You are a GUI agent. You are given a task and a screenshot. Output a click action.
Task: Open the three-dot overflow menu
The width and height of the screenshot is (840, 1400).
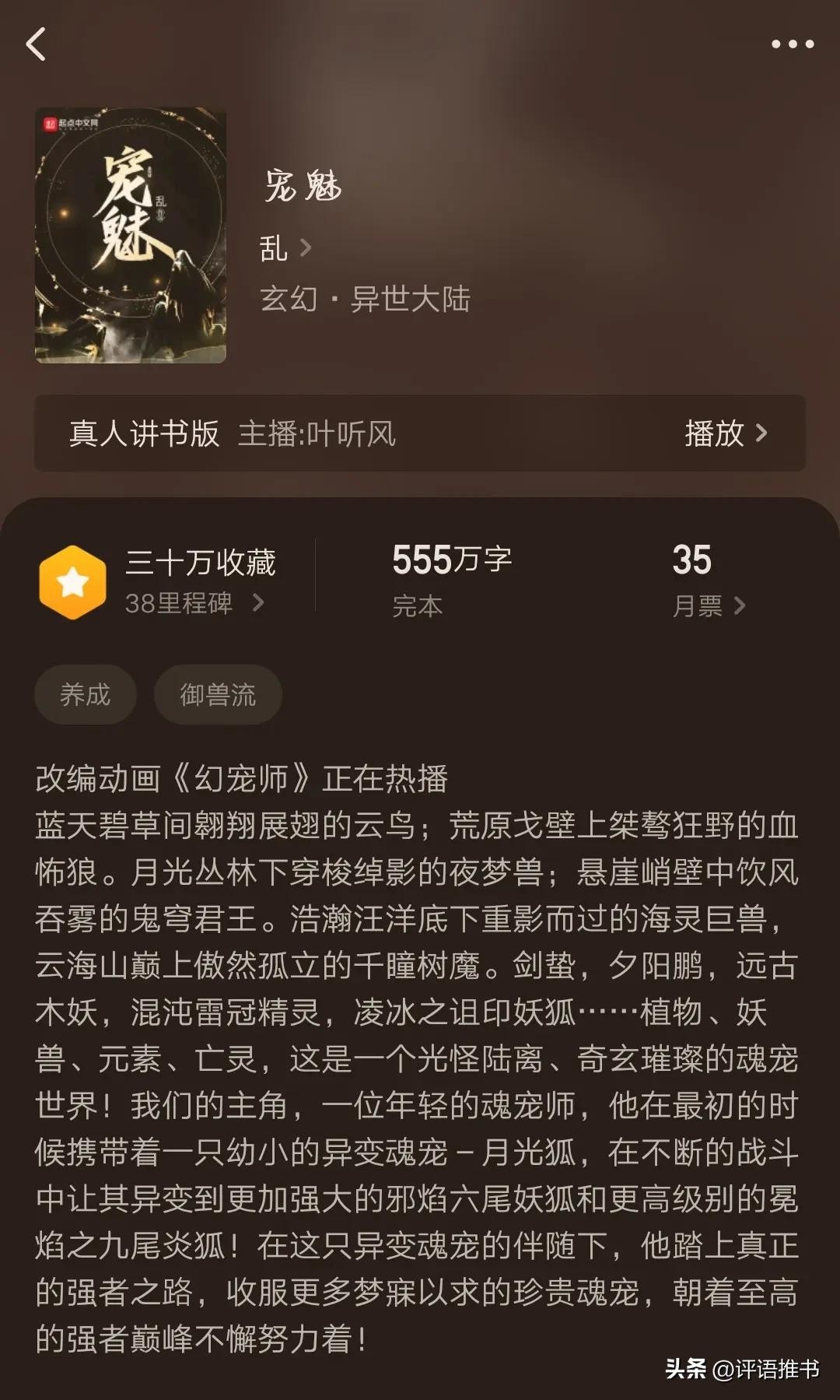coord(792,44)
